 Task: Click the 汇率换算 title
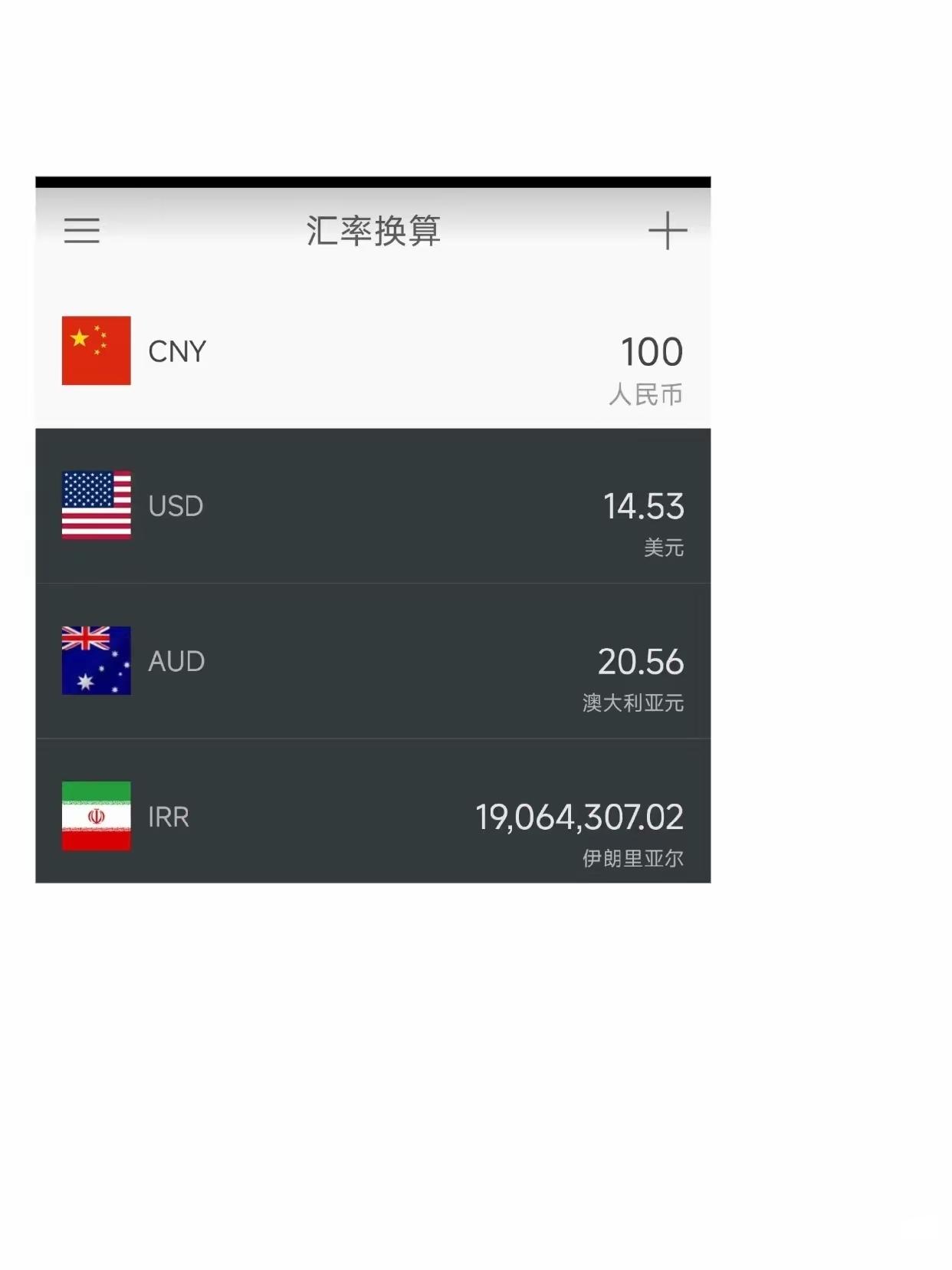point(373,231)
